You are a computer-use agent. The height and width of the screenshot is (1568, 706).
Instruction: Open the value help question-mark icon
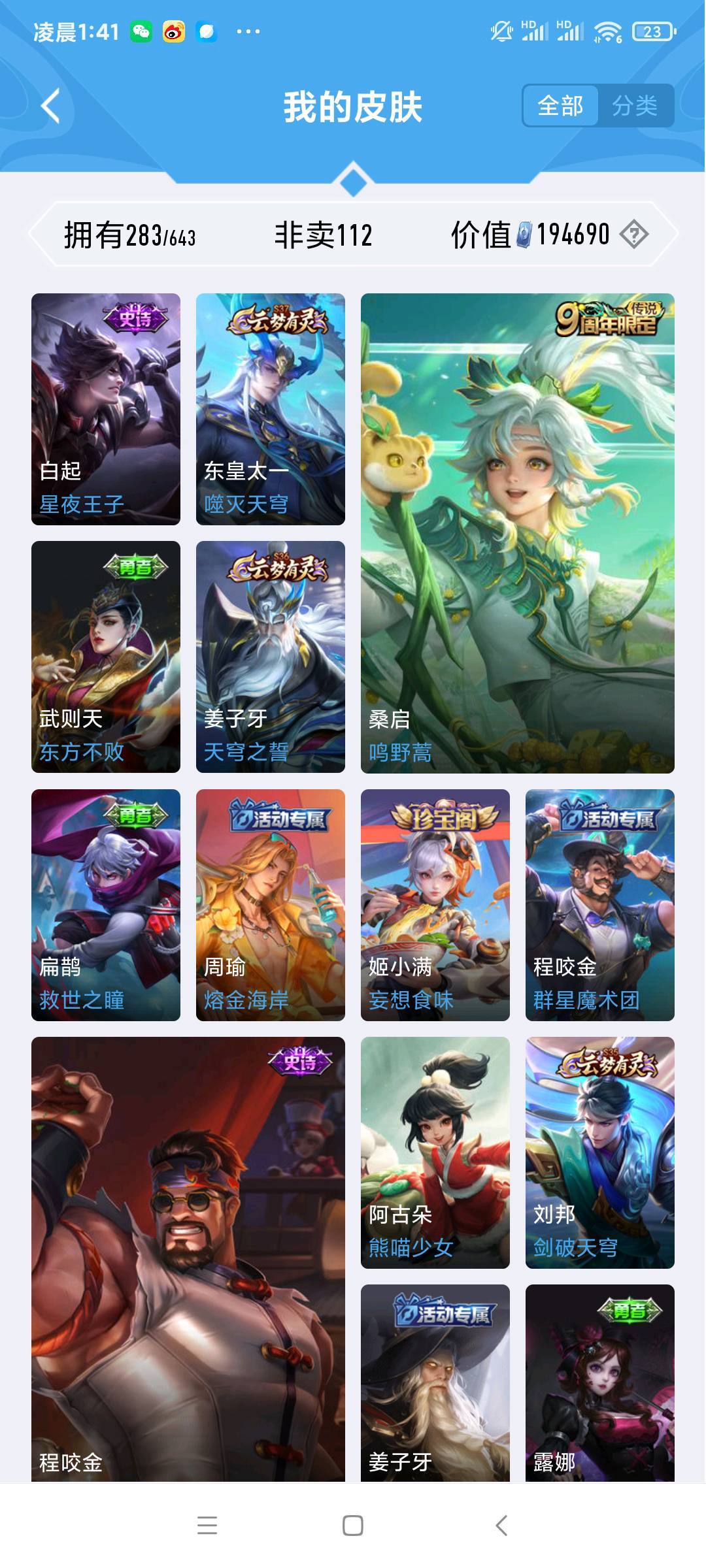633,234
